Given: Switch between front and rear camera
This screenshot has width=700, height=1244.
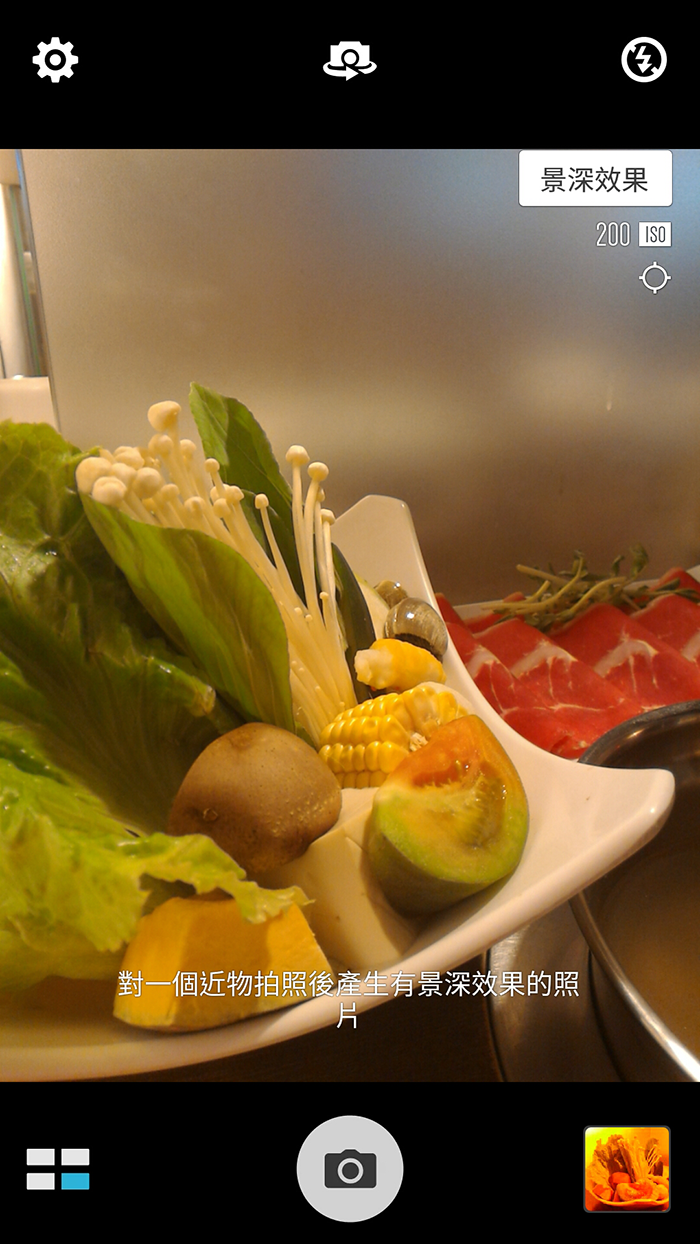Looking at the screenshot, I should tap(350, 61).
